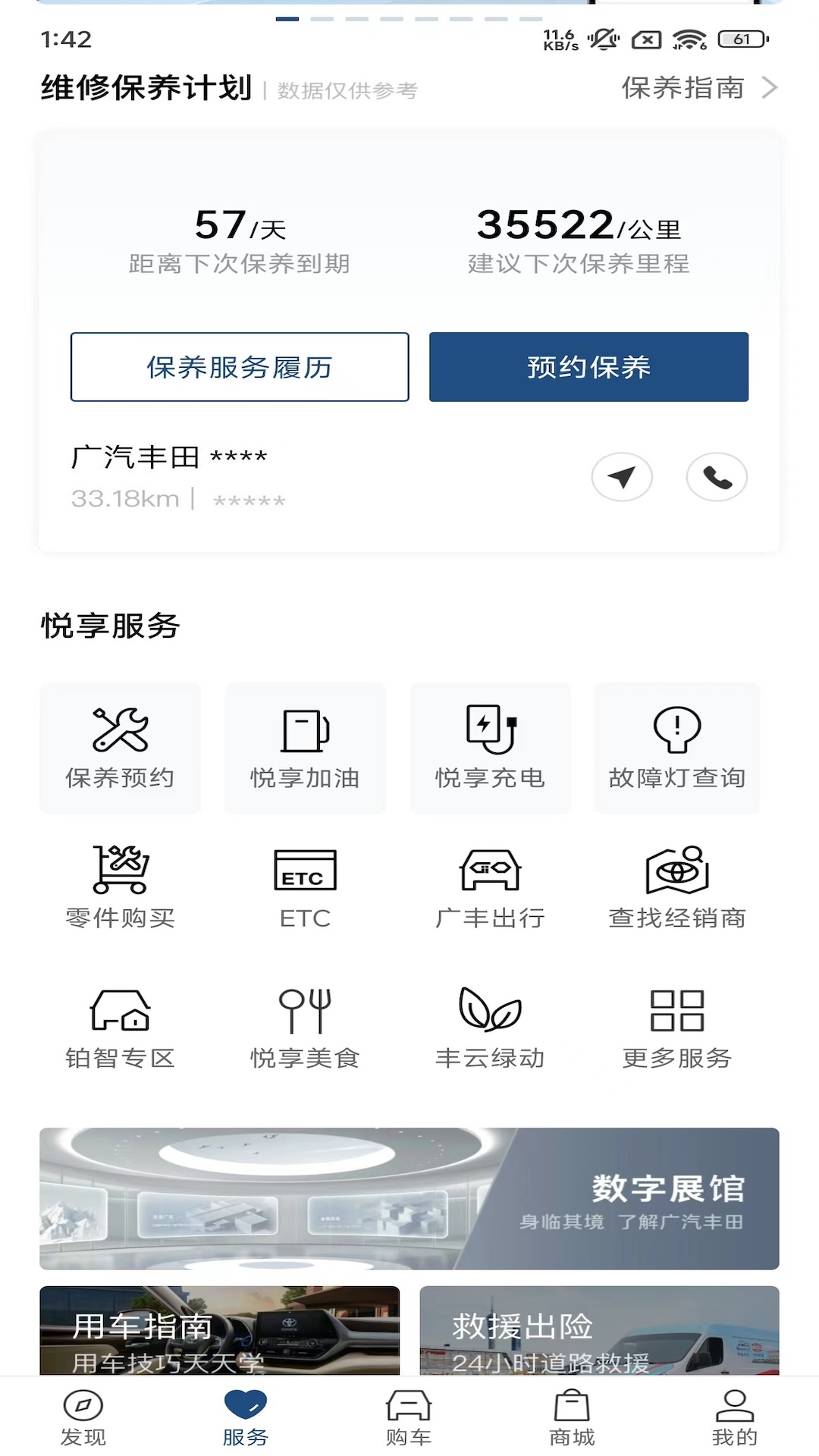Viewport: 819px width, 1456px height.
Task: Switch to the 发现 tab
Action: tap(83, 1417)
